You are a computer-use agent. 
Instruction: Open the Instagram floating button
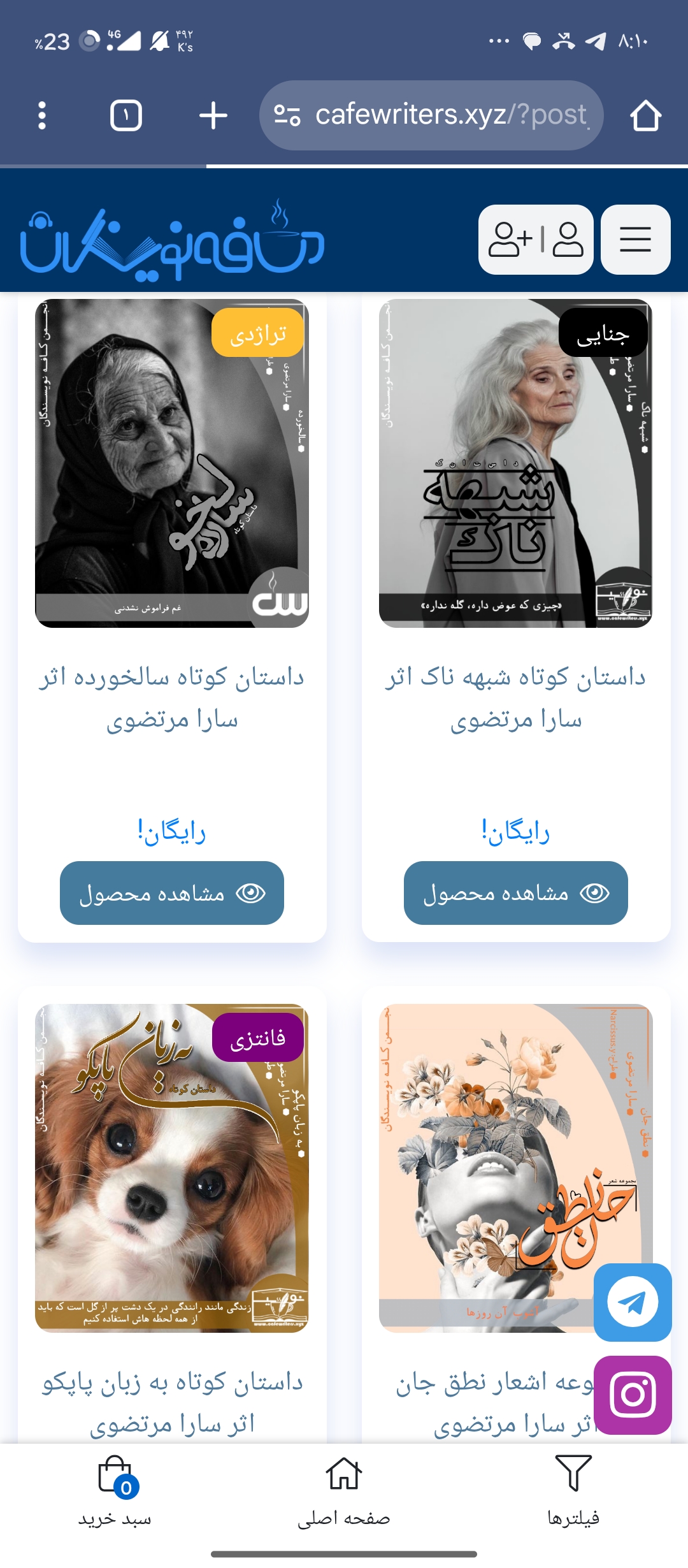pyautogui.click(x=633, y=1395)
